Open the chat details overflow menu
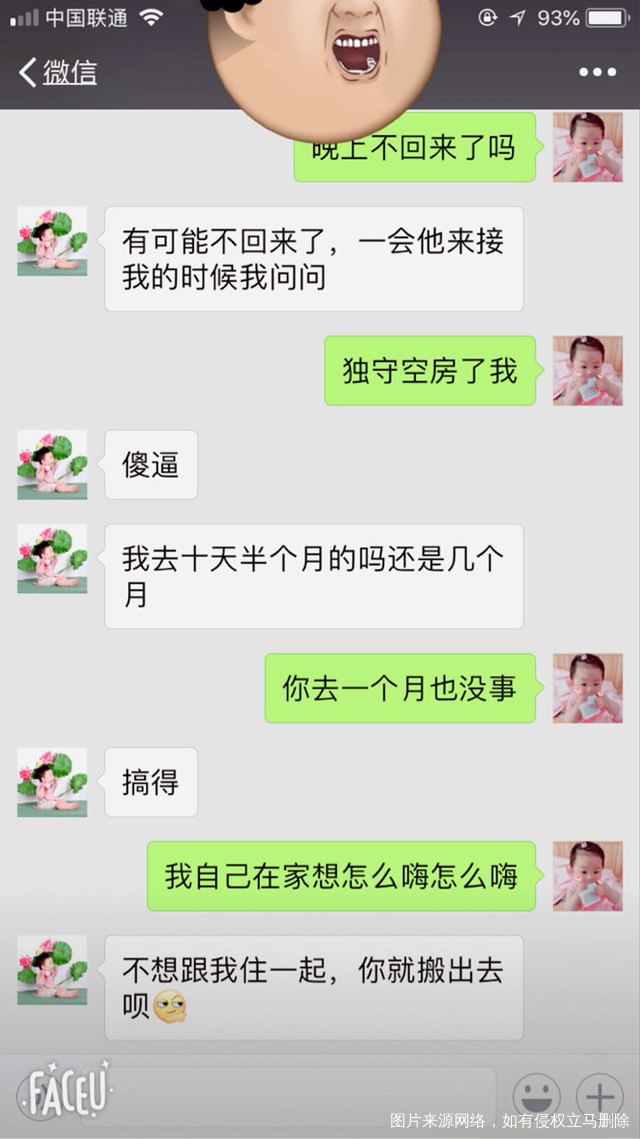The width and height of the screenshot is (640, 1139). pos(597,72)
